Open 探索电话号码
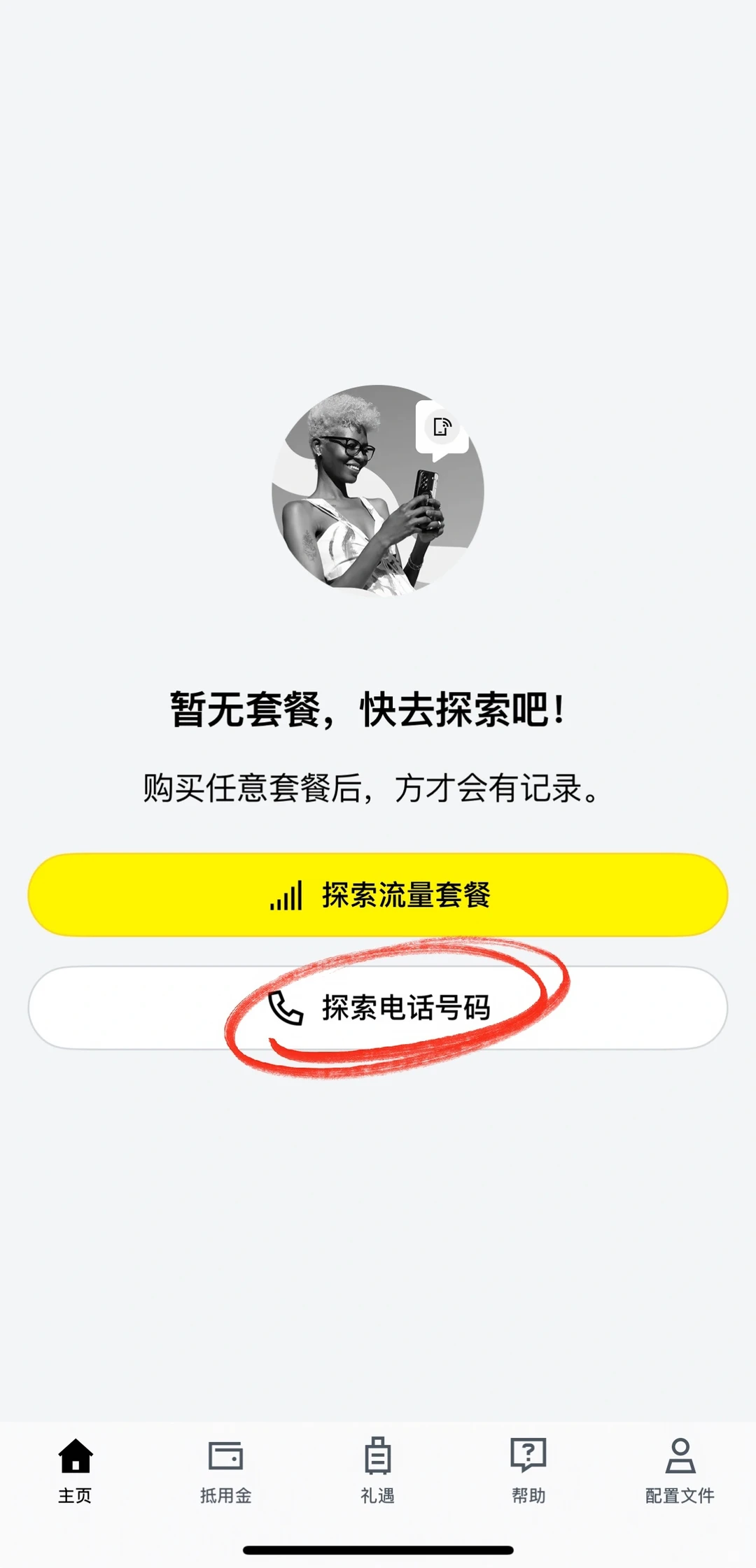 [378, 1008]
